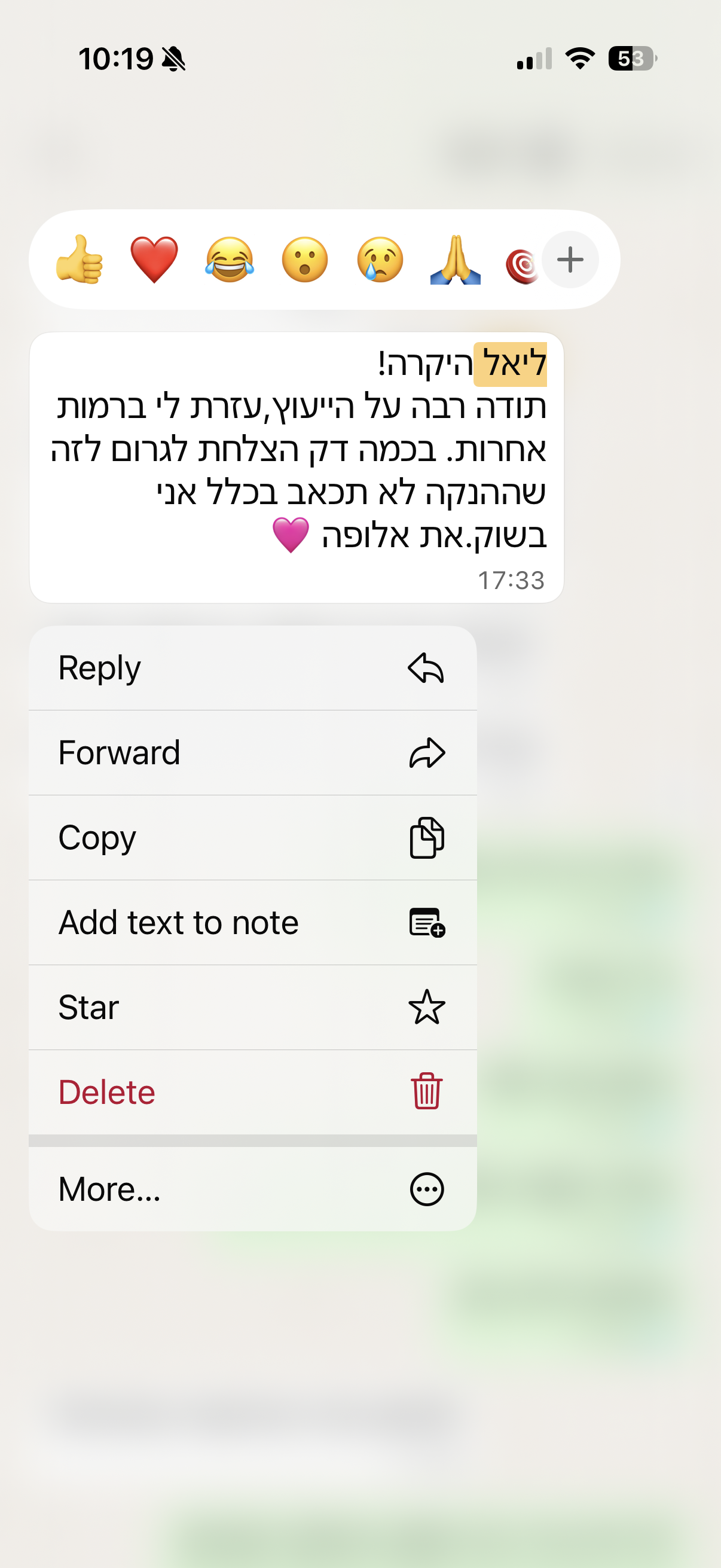Image resolution: width=721 pixels, height=1568 pixels.
Task: React with the surprised face emoji
Action: point(305,260)
